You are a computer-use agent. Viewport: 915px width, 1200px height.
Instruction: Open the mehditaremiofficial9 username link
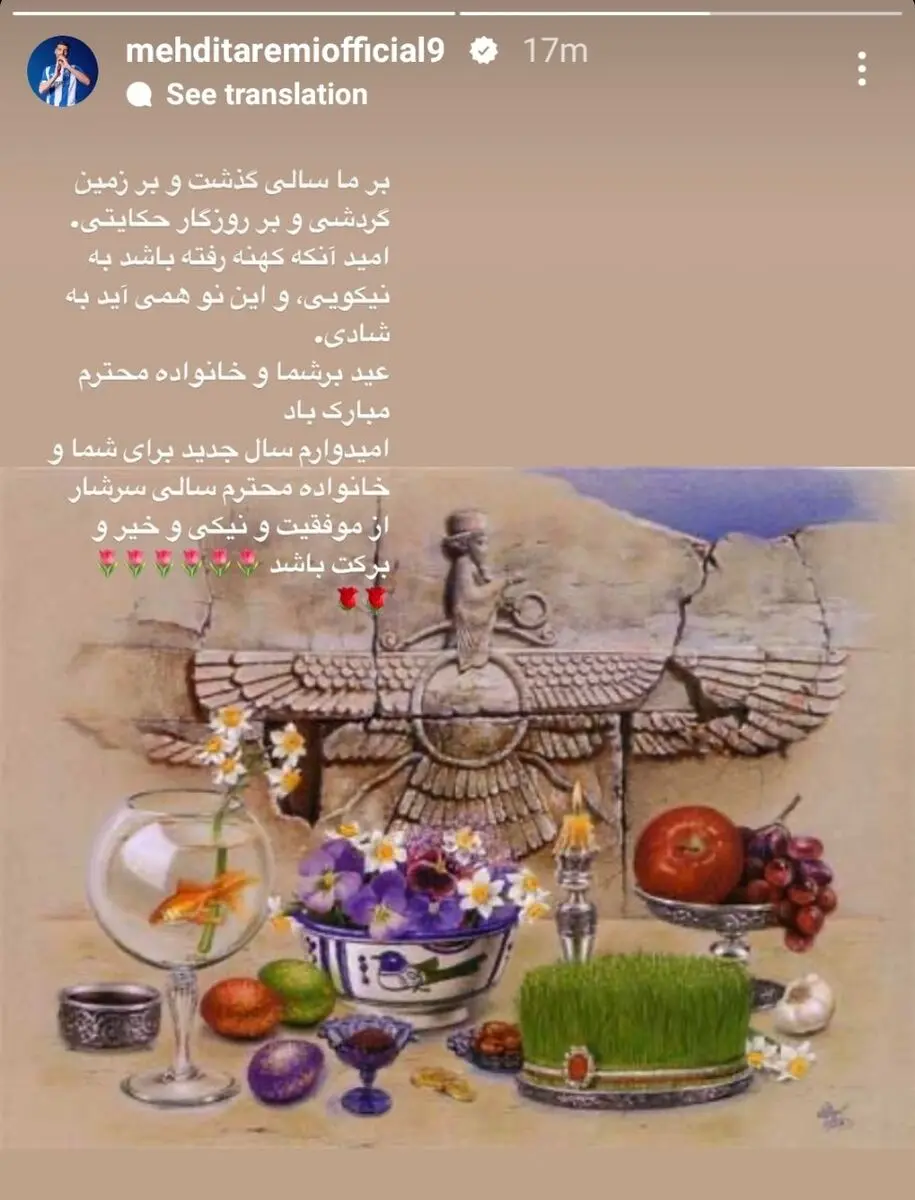click(284, 52)
